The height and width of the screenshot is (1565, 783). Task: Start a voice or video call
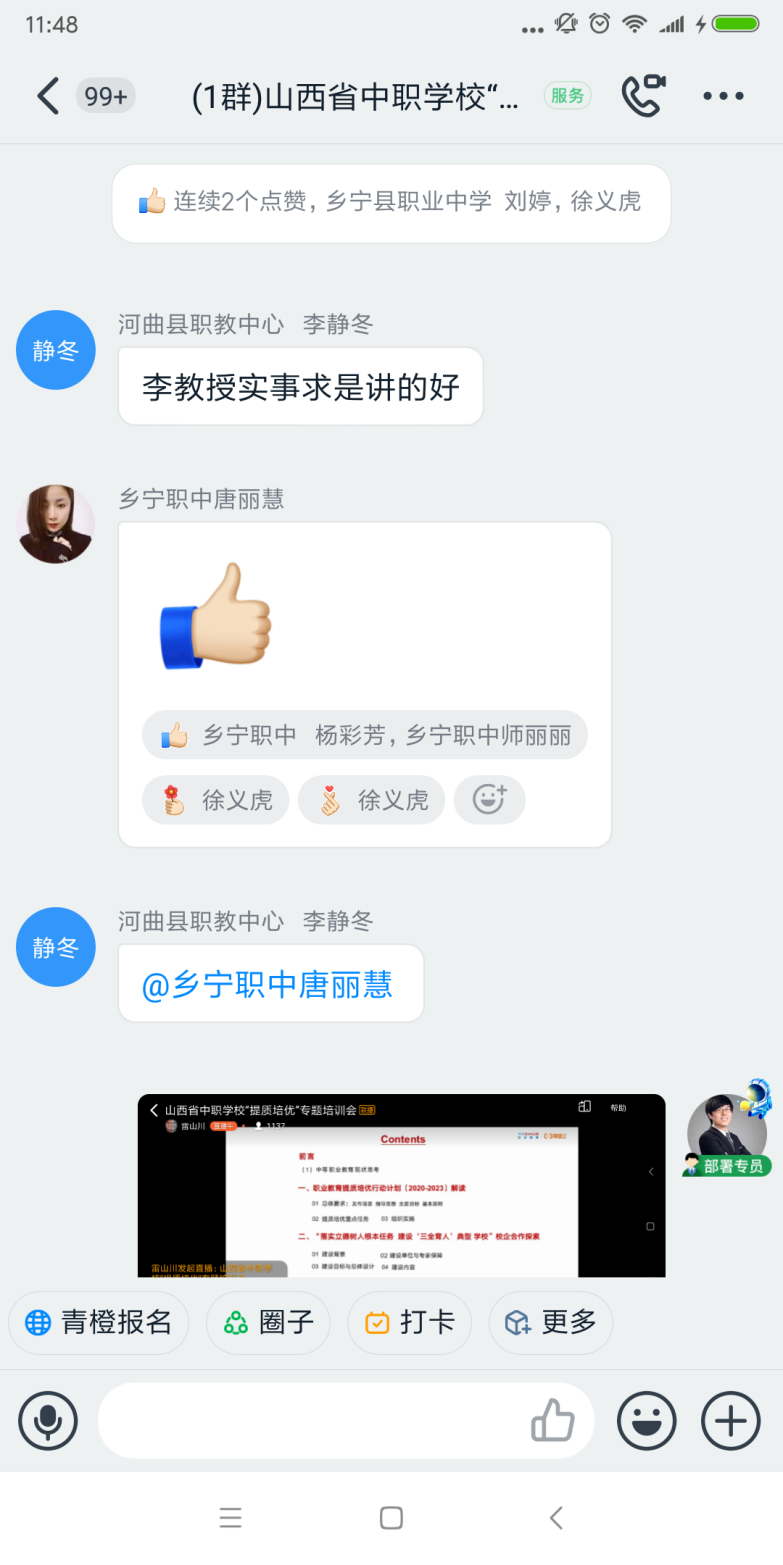(643, 96)
